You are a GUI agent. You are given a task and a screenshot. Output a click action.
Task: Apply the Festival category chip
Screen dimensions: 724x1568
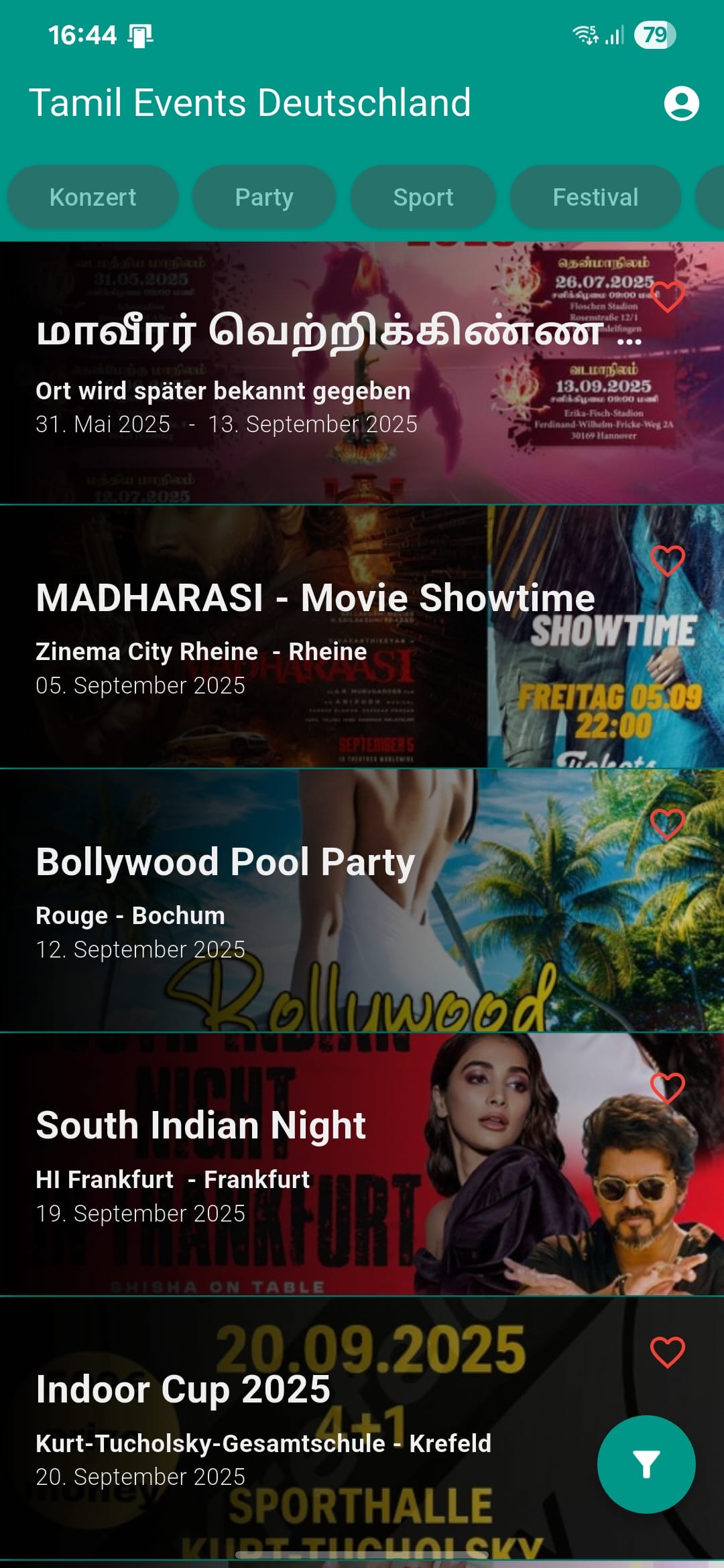(x=595, y=198)
